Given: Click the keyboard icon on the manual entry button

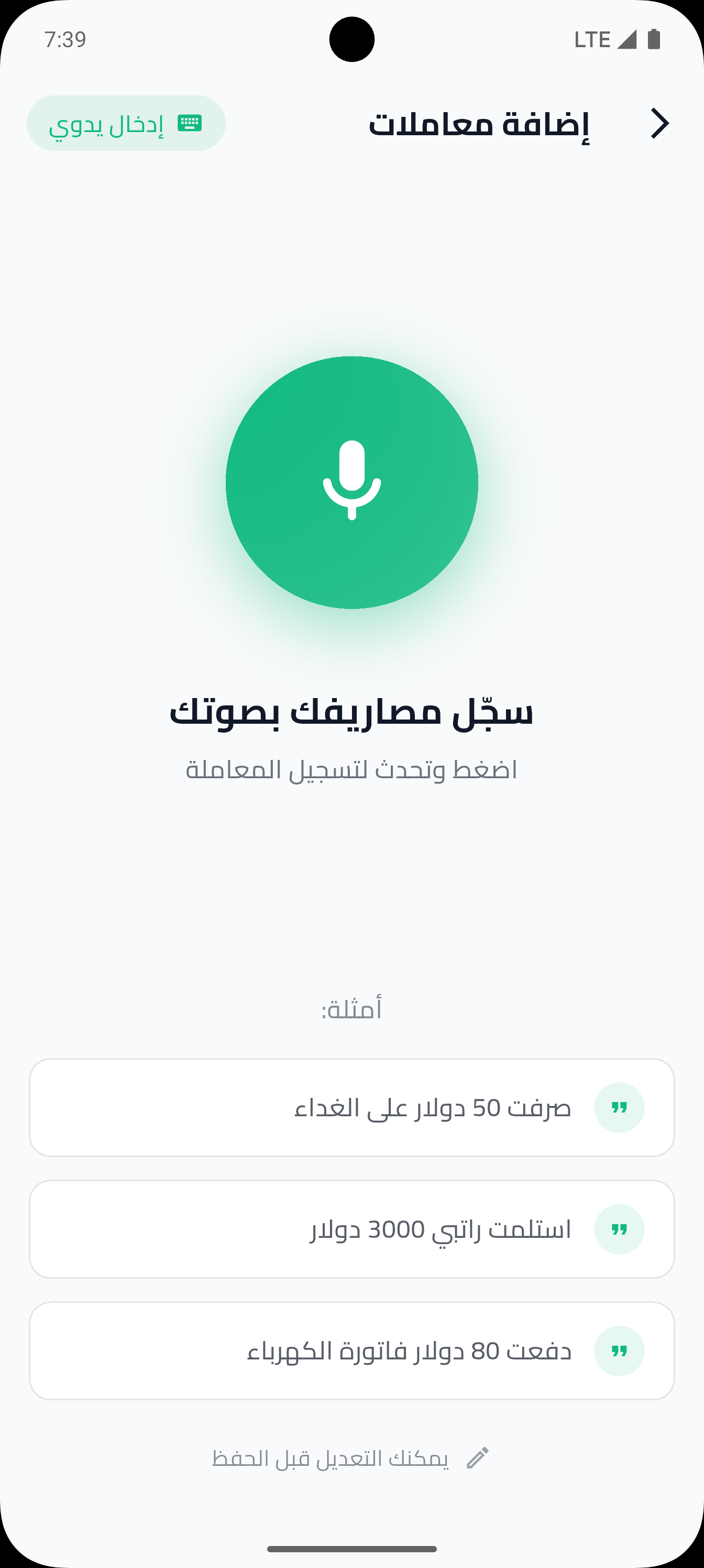Looking at the screenshot, I should click(189, 123).
